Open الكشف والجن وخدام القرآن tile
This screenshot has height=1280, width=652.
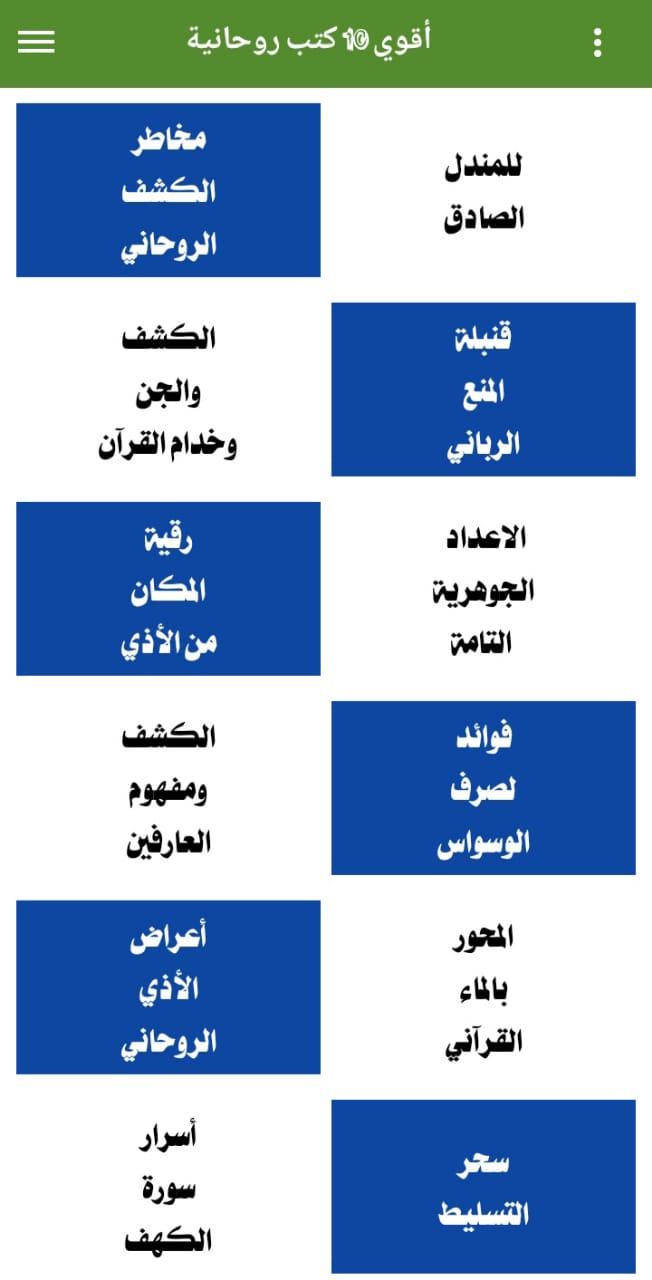tap(168, 390)
